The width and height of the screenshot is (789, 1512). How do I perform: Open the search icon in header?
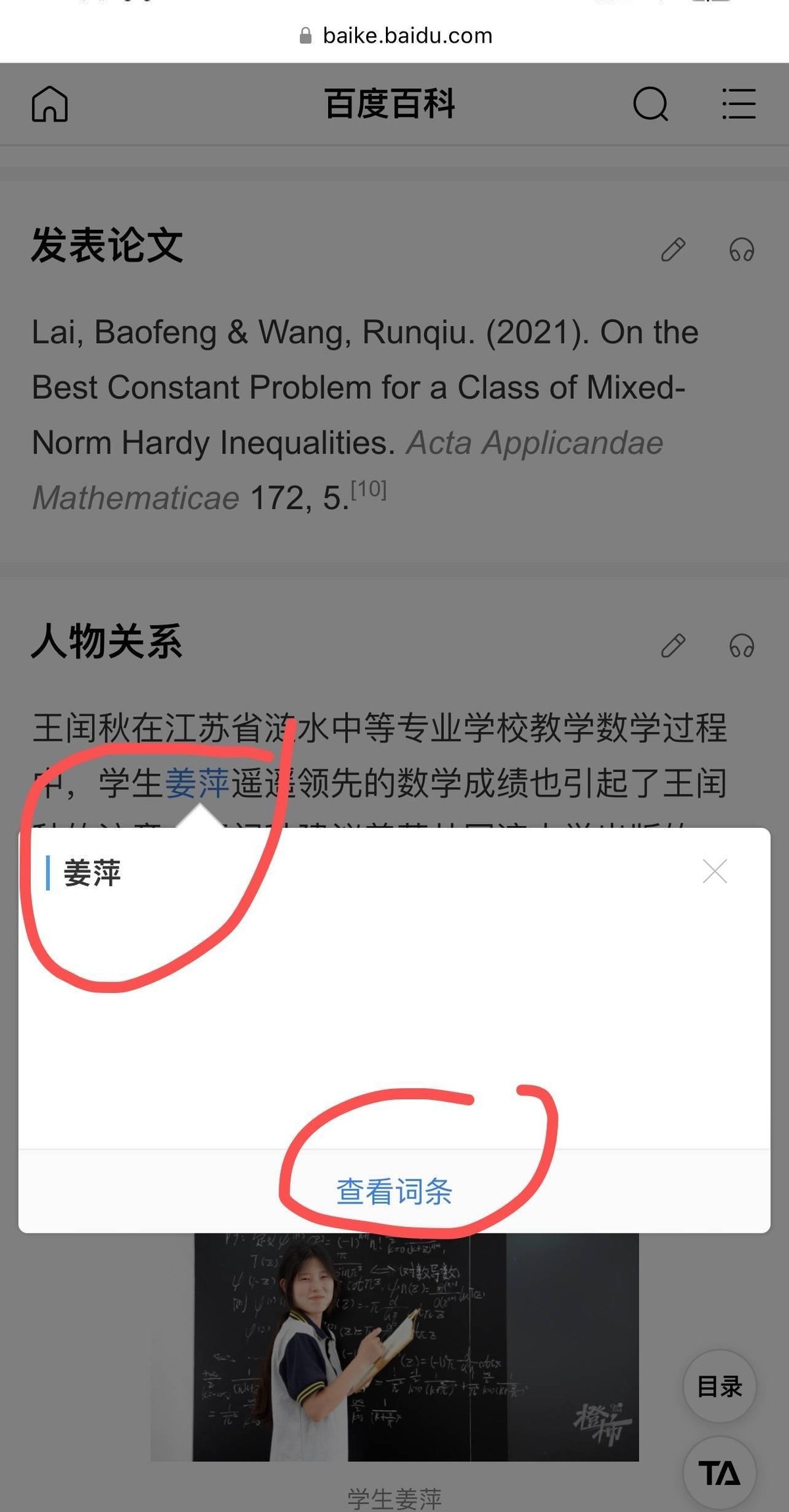(650, 104)
